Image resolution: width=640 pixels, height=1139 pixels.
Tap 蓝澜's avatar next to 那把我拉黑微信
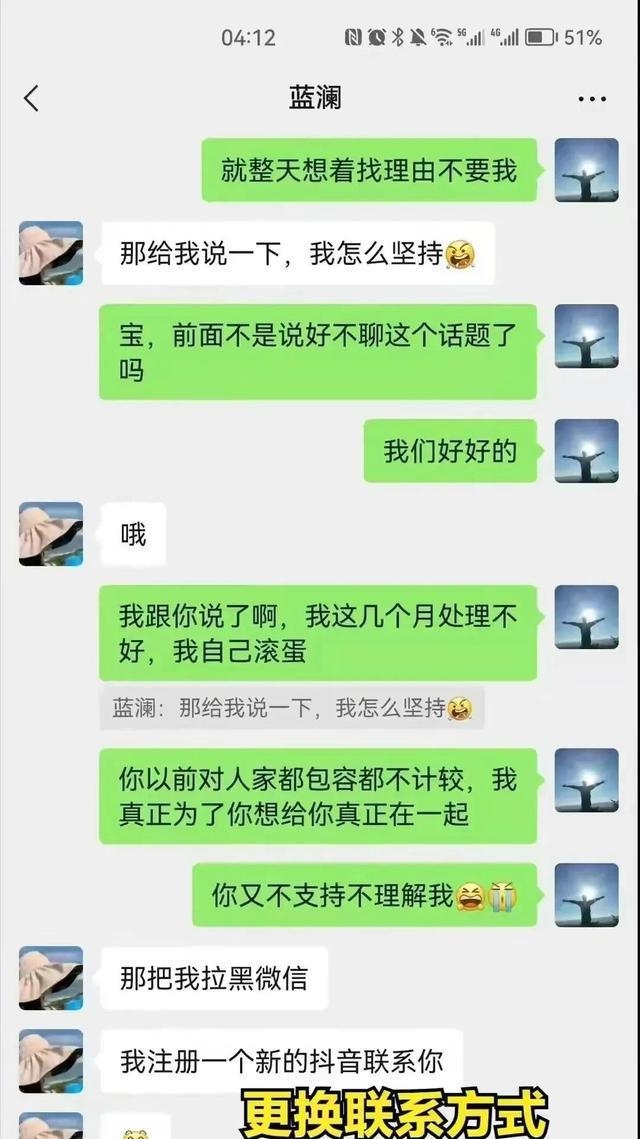pos(51,978)
